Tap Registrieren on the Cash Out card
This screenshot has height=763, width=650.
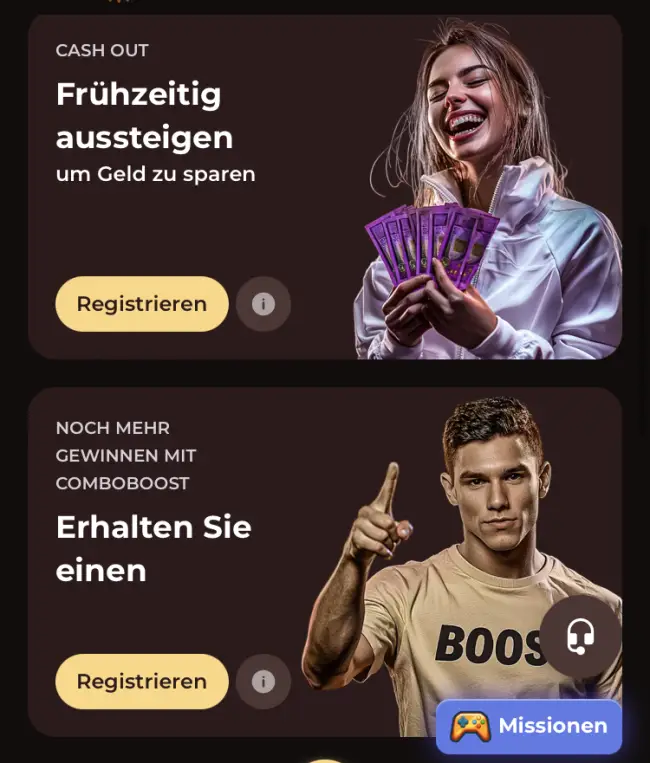141,304
